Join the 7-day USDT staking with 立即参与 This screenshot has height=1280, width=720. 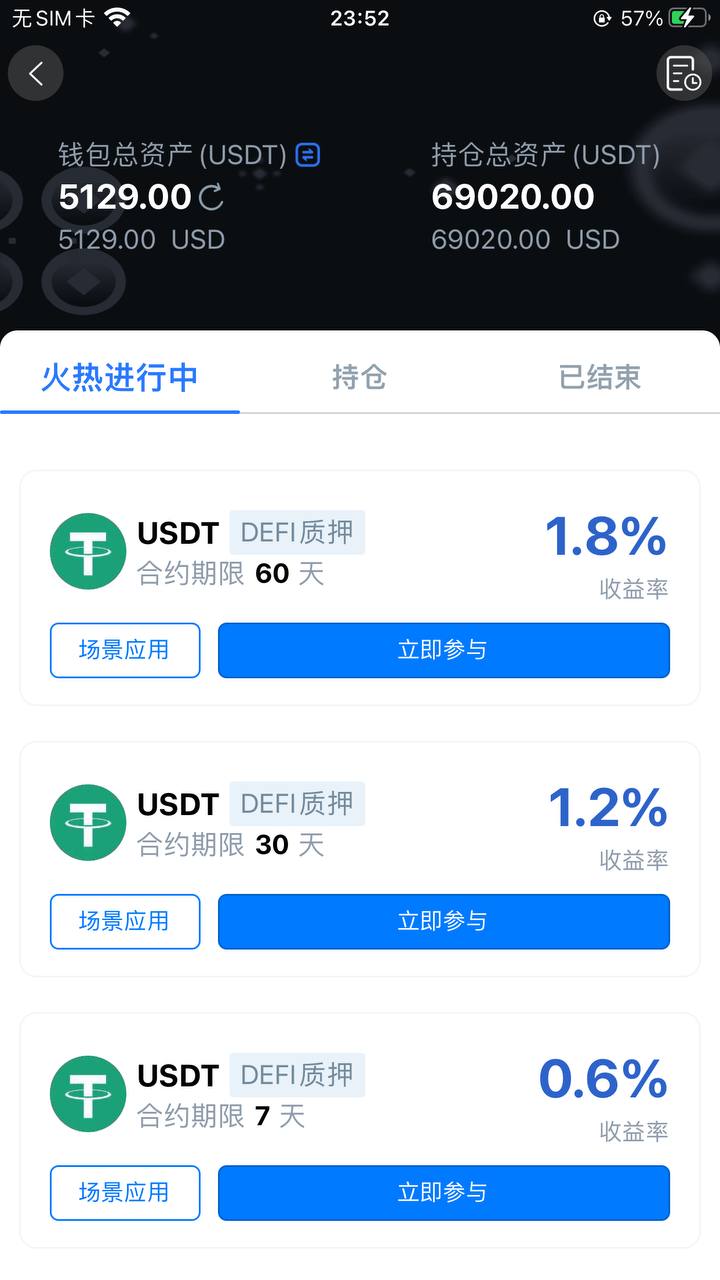tap(443, 1192)
